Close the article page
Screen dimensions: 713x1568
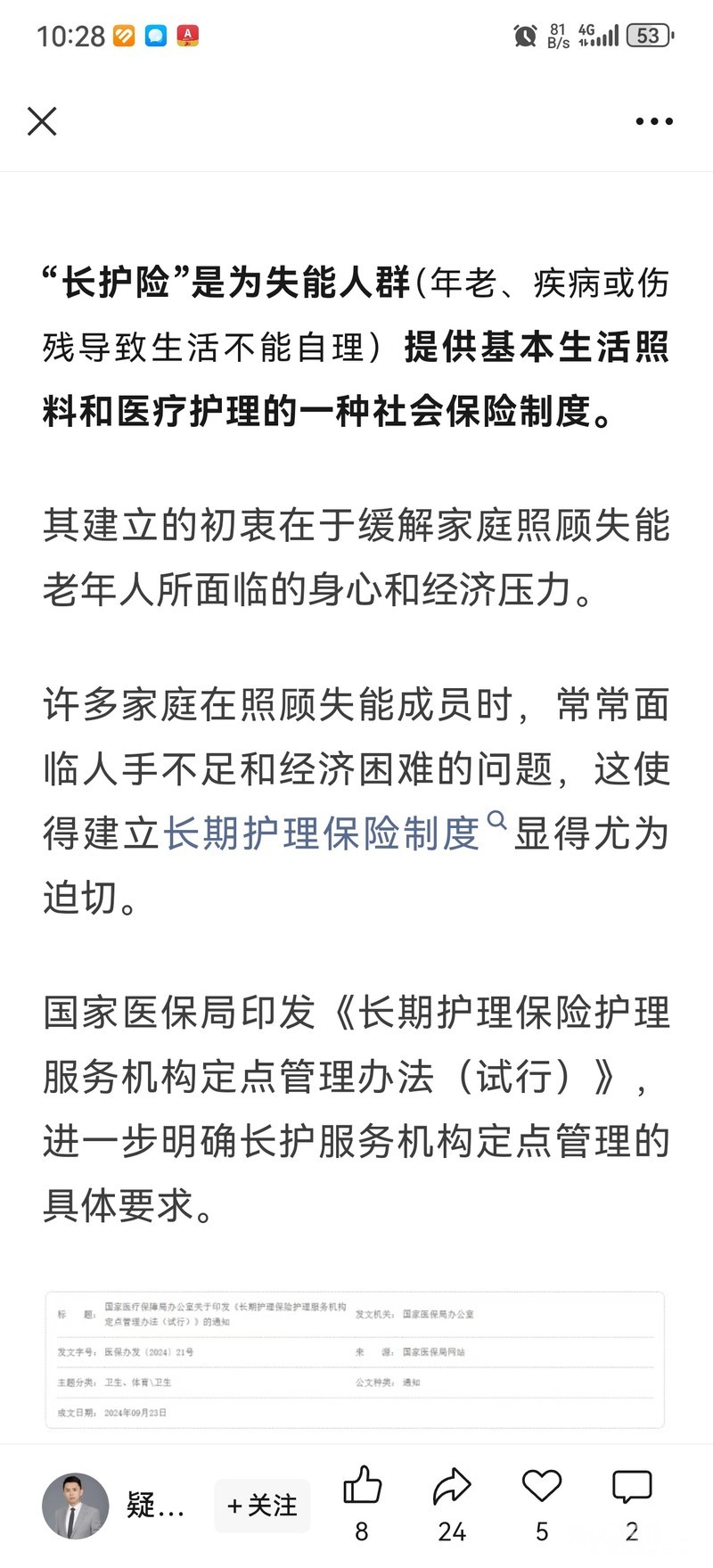pos(42,121)
